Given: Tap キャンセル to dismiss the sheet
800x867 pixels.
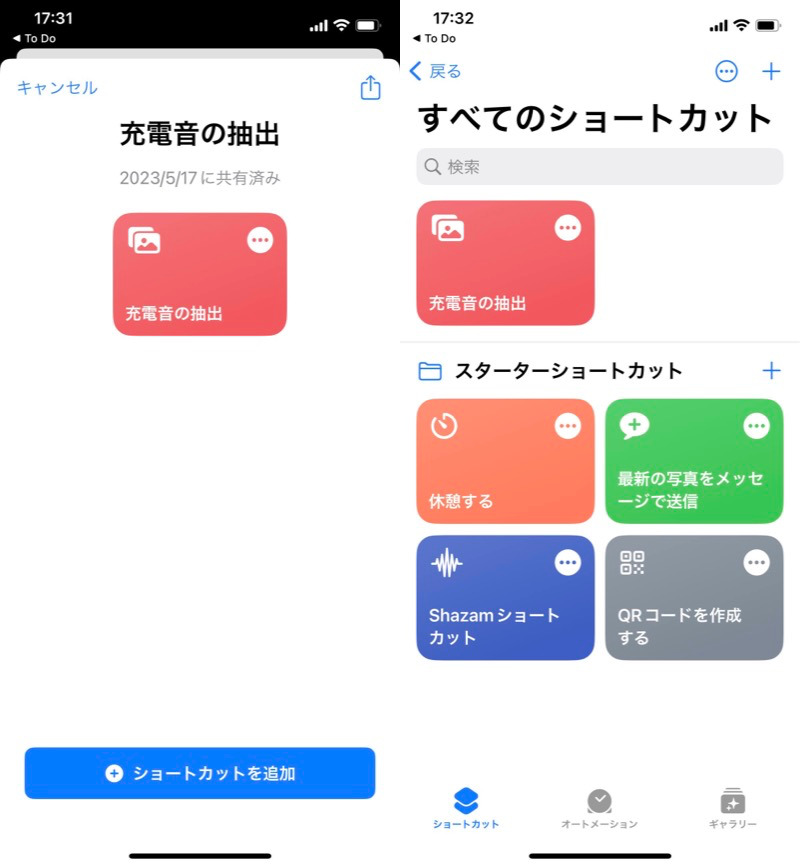Looking at the screenshot, I should tap(57, 88).
